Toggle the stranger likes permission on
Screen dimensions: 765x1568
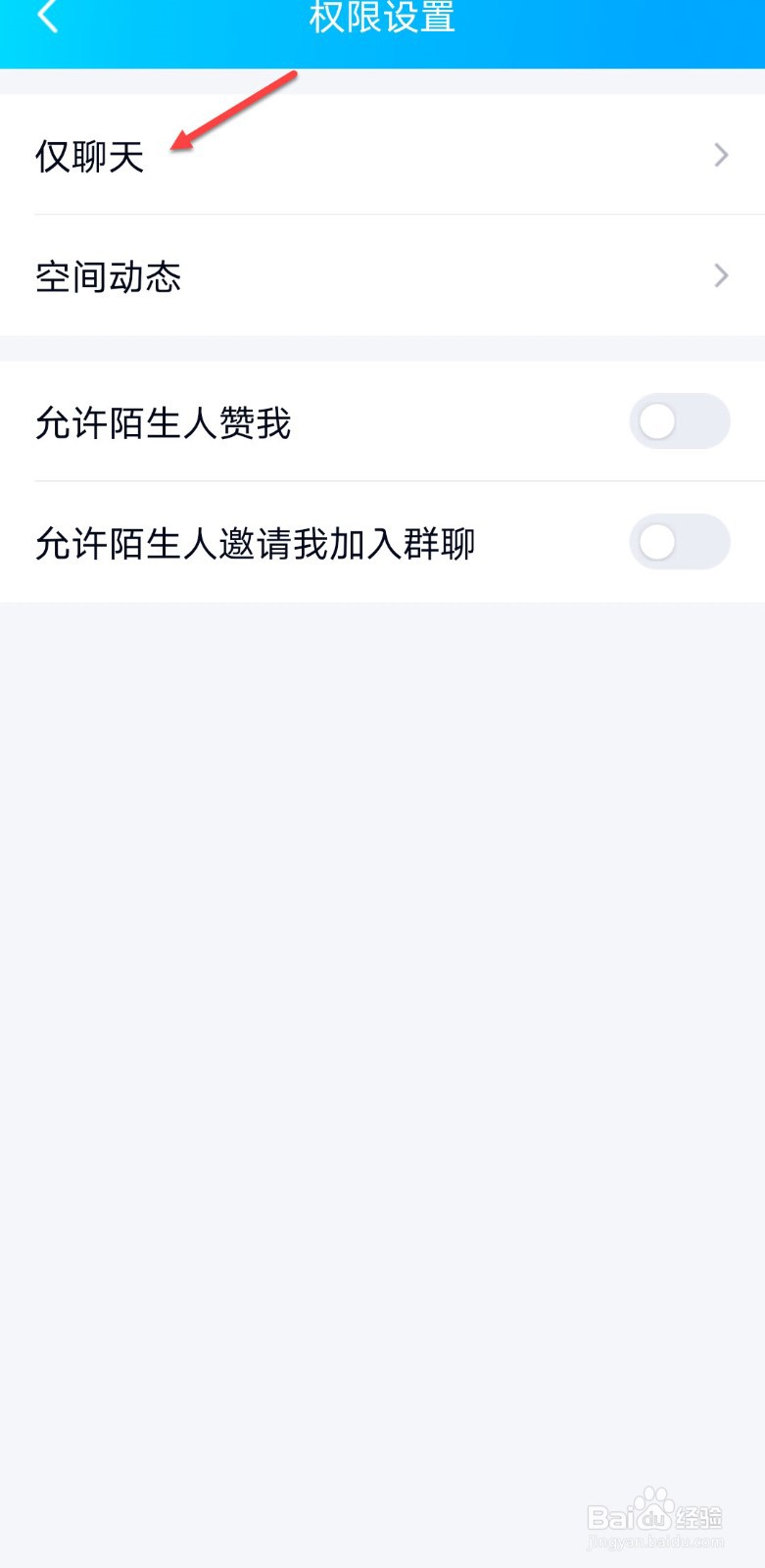(x=679, y=421)
